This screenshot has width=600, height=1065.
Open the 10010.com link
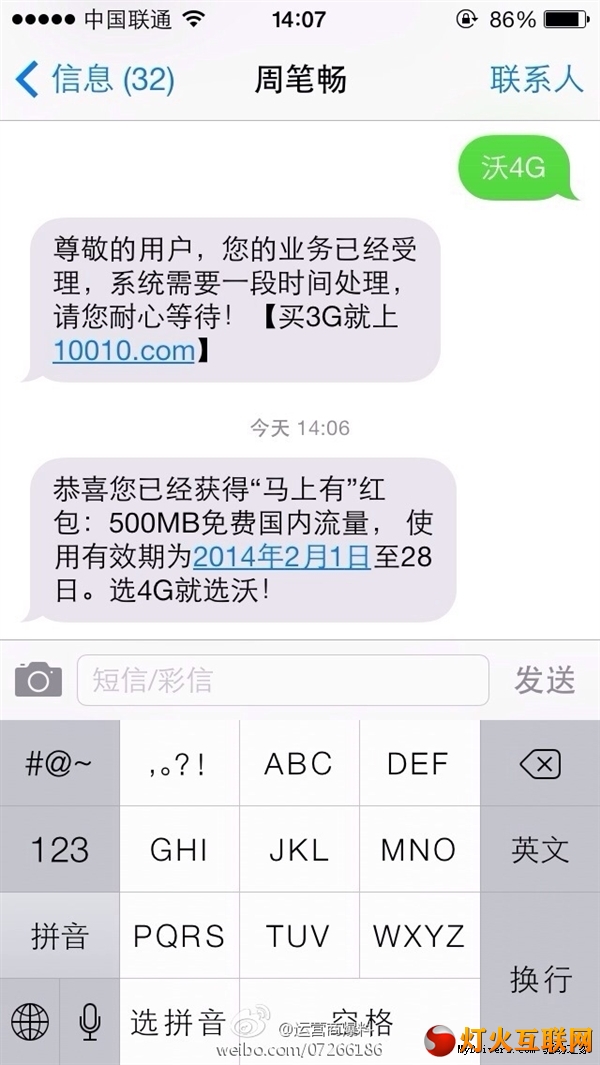point(123,350)
